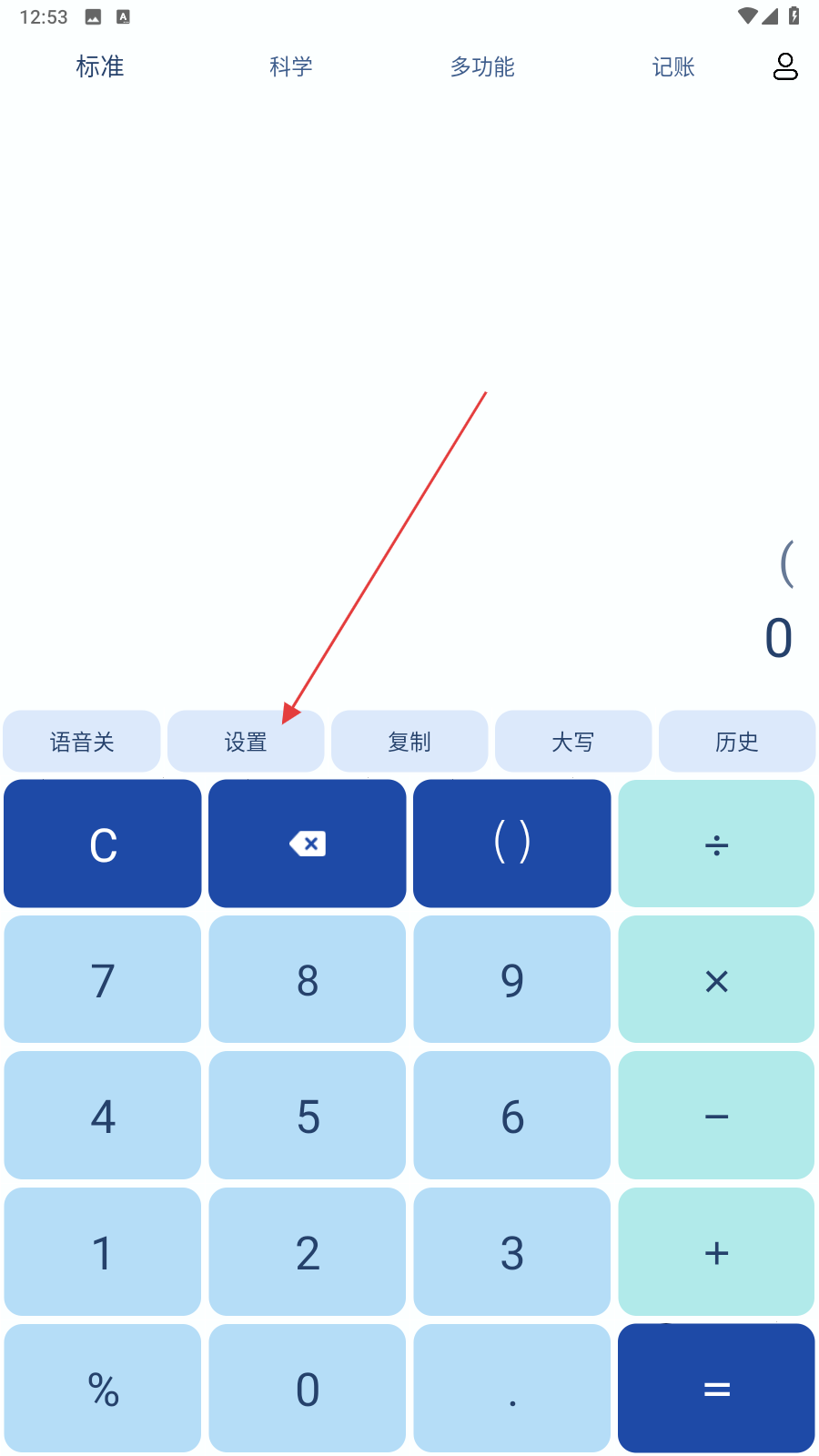Calculate the result with equals

click(x=716, y=1389)
